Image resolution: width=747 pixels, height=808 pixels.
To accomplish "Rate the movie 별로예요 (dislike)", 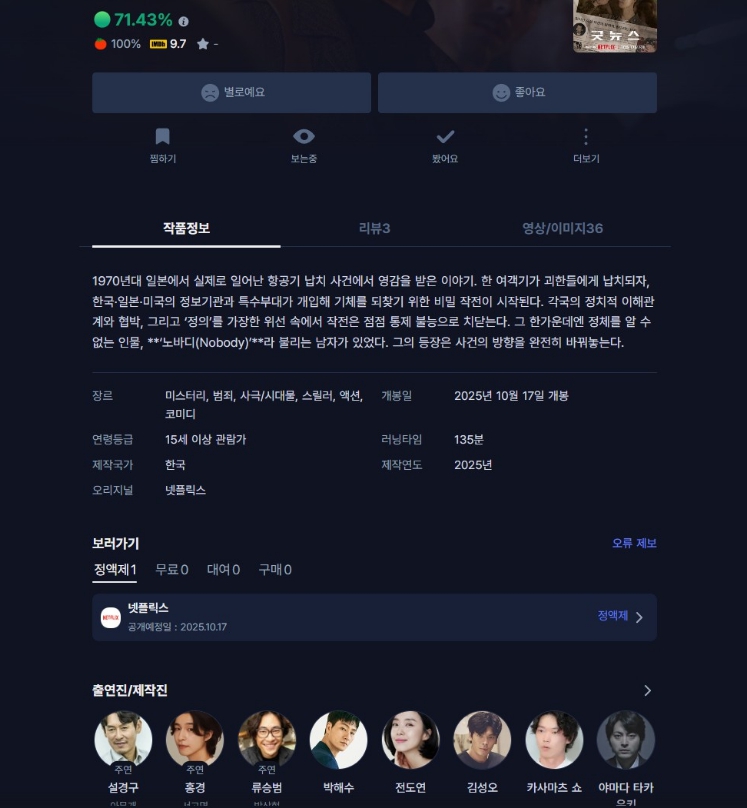I will [x=234, y=93].
